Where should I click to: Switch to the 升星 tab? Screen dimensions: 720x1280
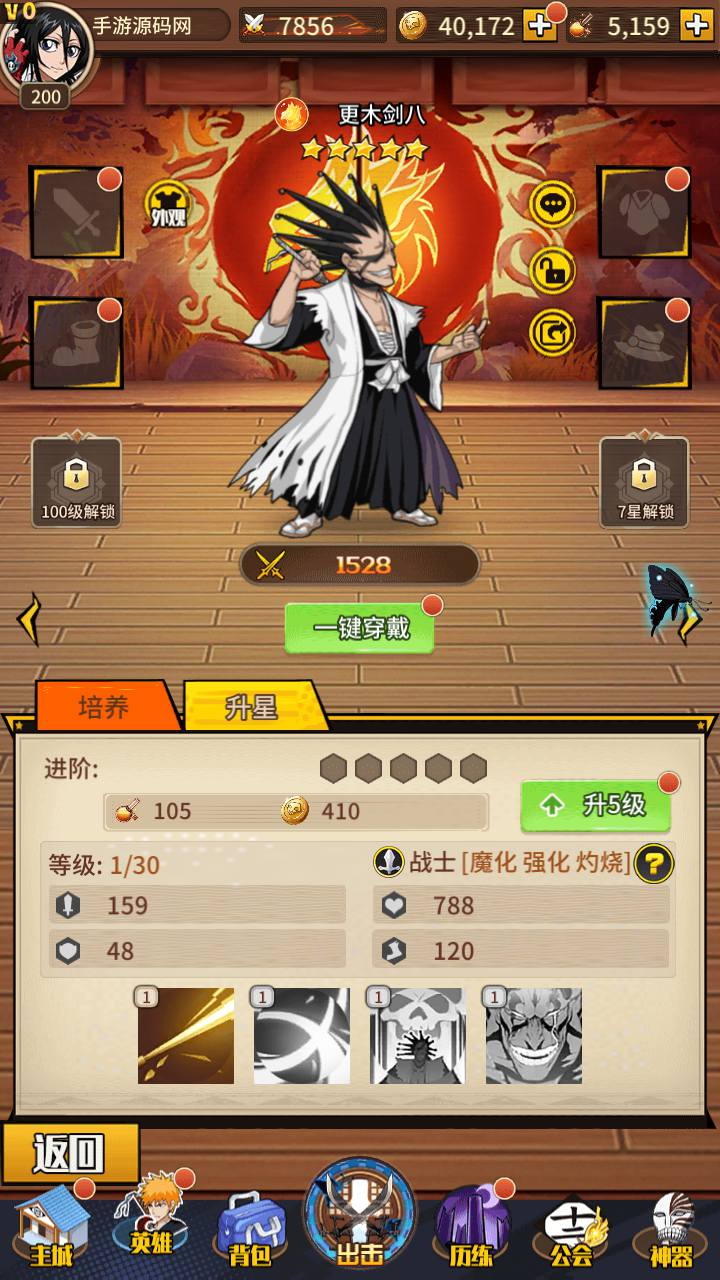(x=254, y=707)
